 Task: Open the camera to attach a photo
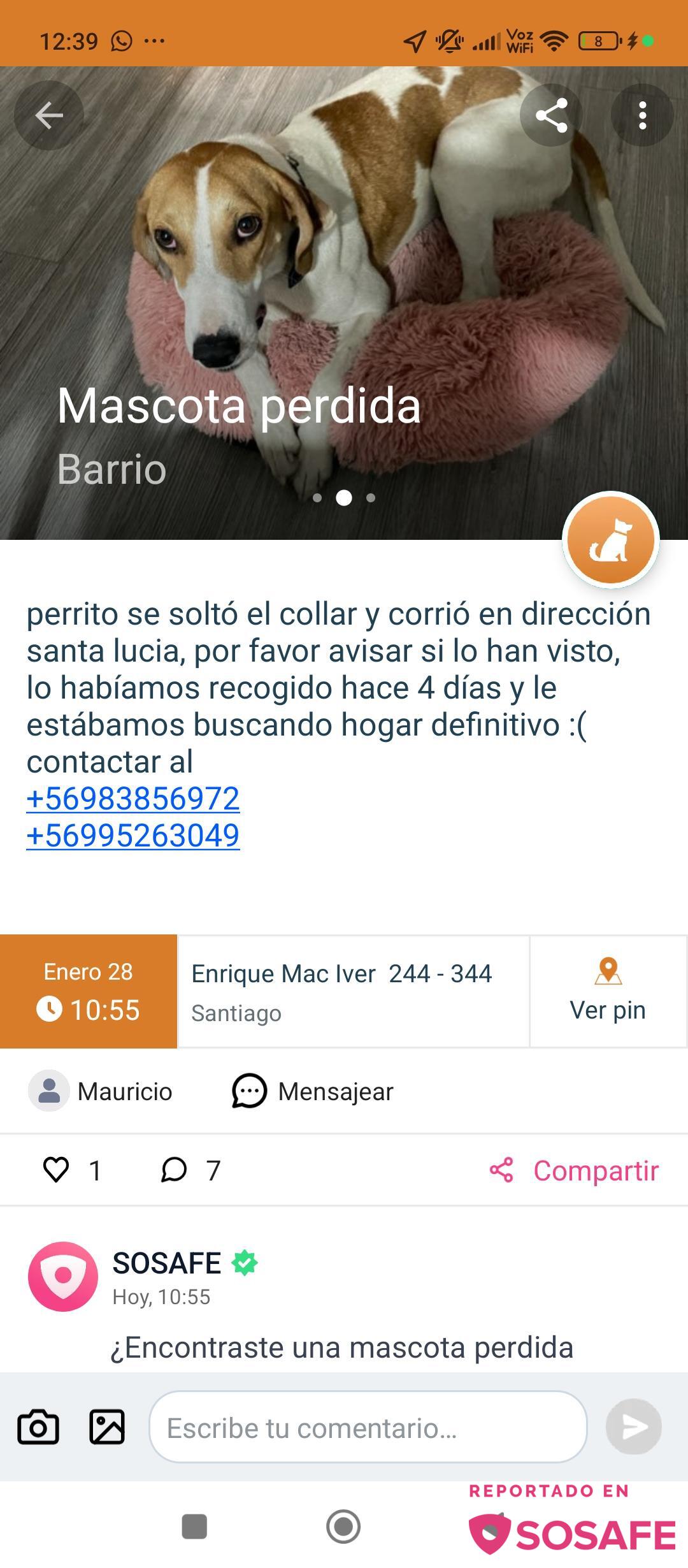pyautogui.click(x=38, y=1427)
